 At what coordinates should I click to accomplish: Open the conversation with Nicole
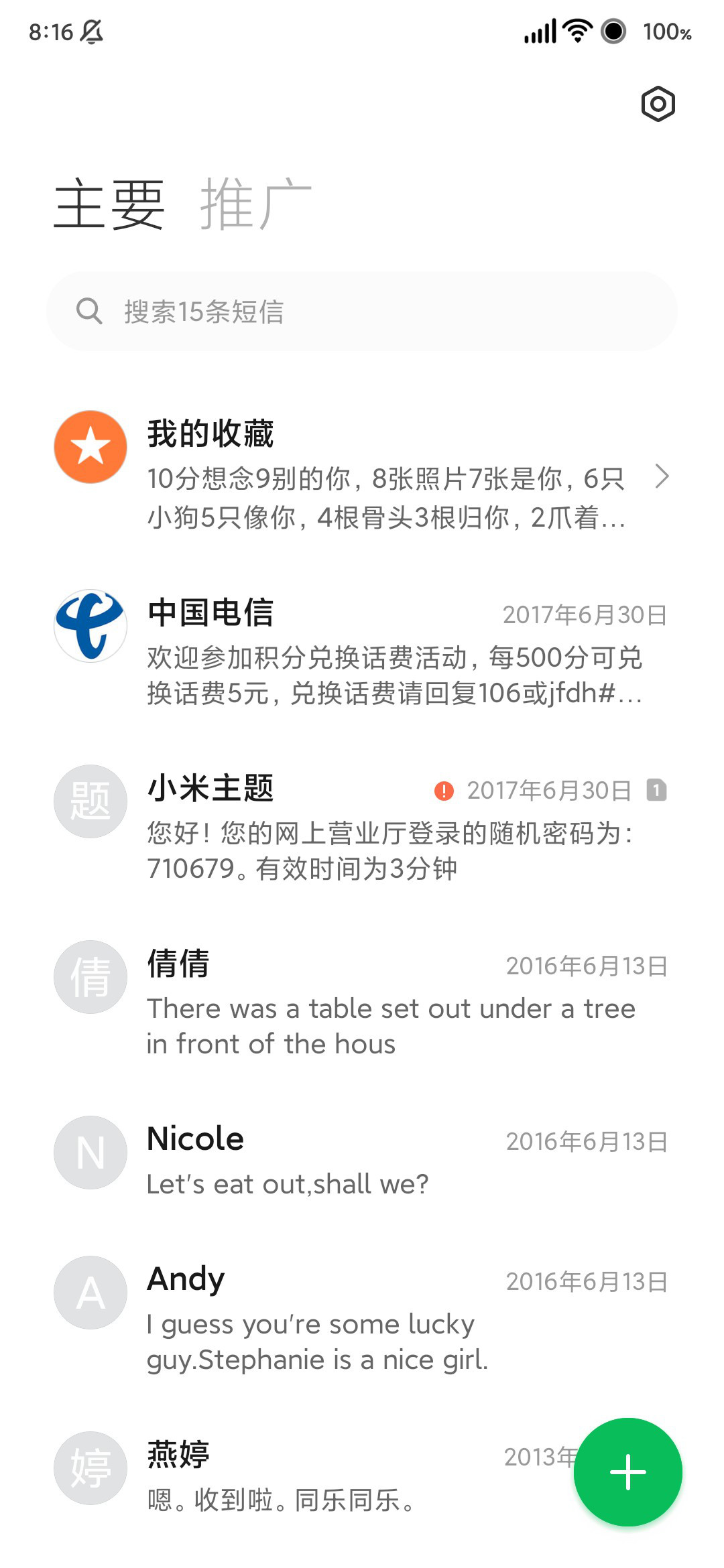[x=362, y=1160]
